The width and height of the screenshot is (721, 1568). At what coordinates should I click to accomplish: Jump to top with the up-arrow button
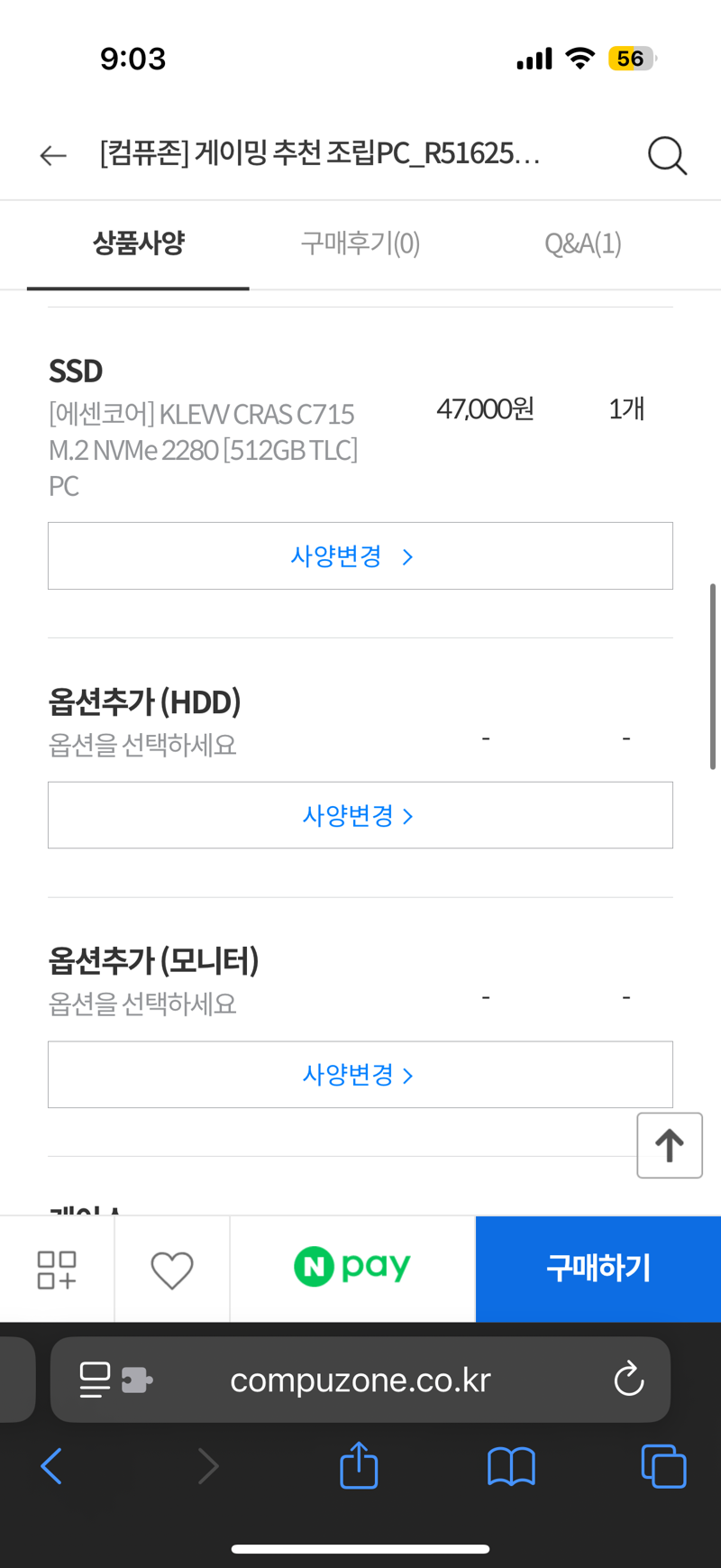(x=670, y=1145)
